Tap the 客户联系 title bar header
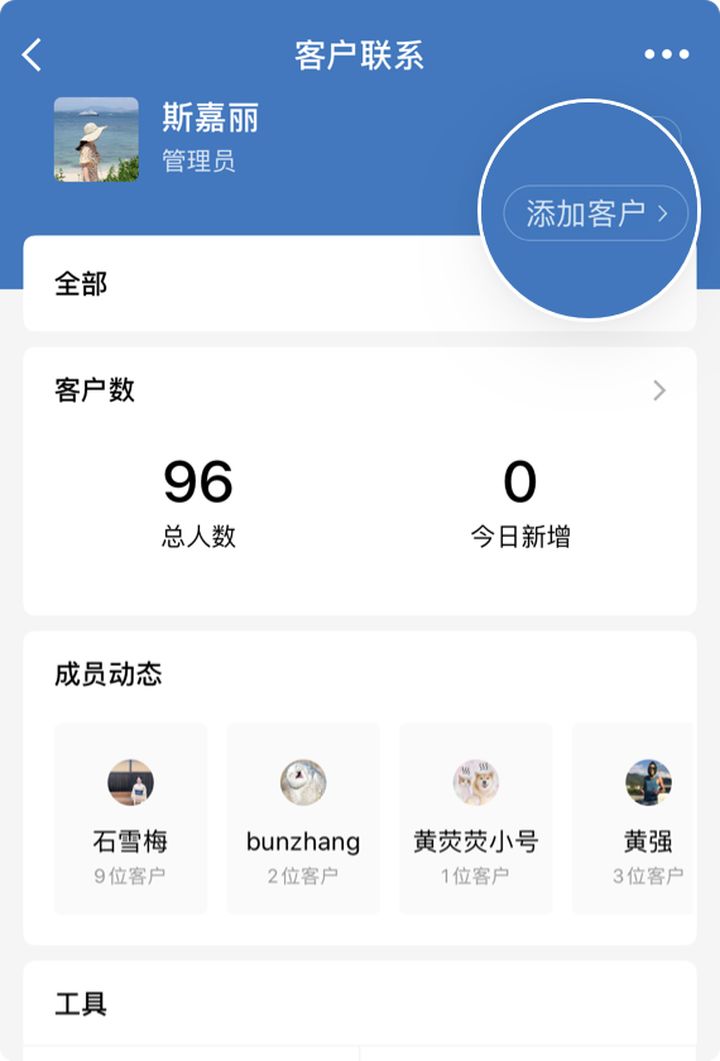This screenshot has width=720, height=1061. coord(360,55)
